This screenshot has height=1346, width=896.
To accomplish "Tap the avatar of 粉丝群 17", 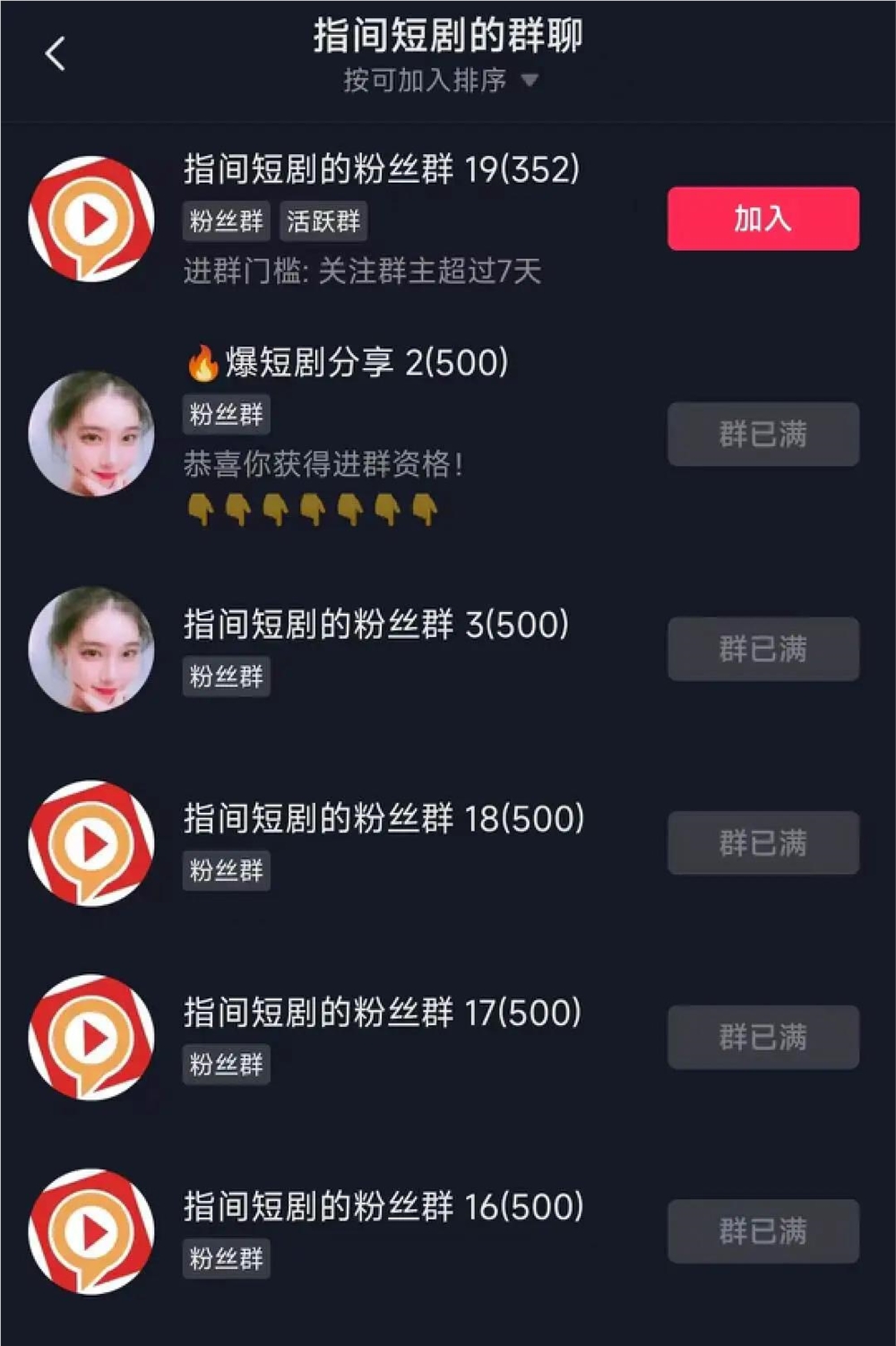I will 91,1037.
